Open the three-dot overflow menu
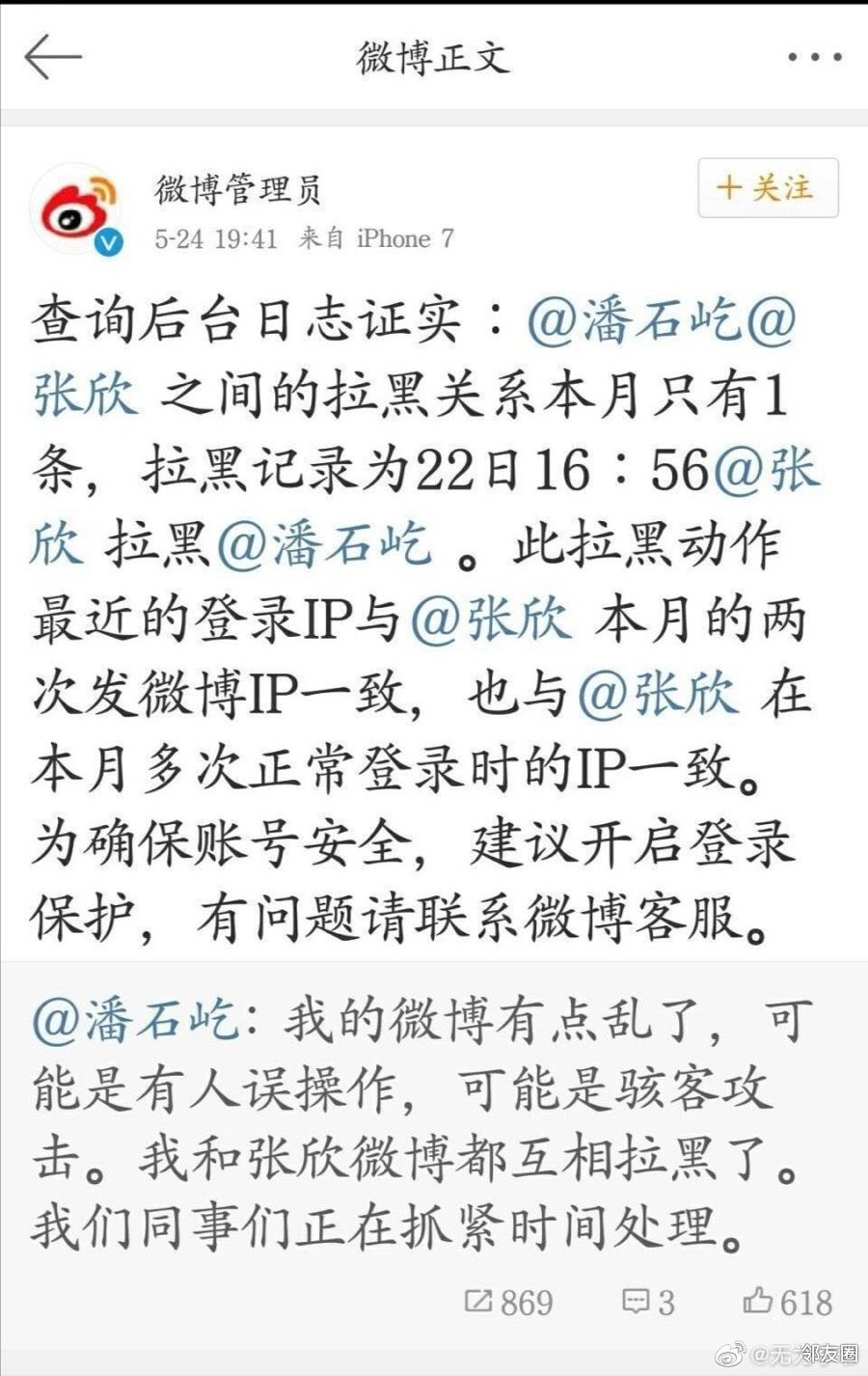The image size is (868, 1376). pos(815,58)
